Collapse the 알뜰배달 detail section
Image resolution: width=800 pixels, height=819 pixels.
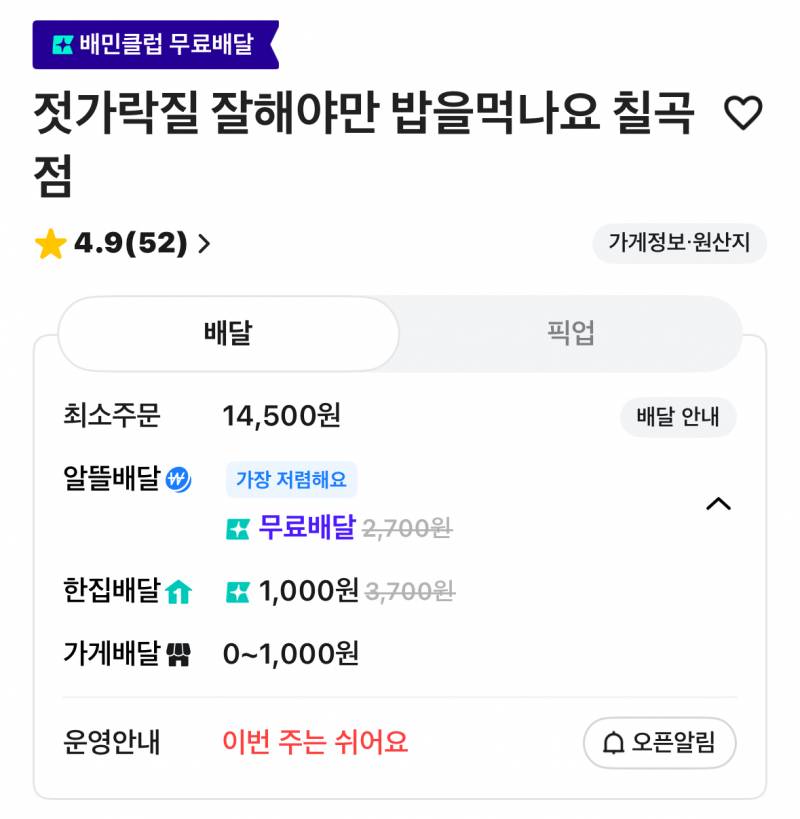718,505
